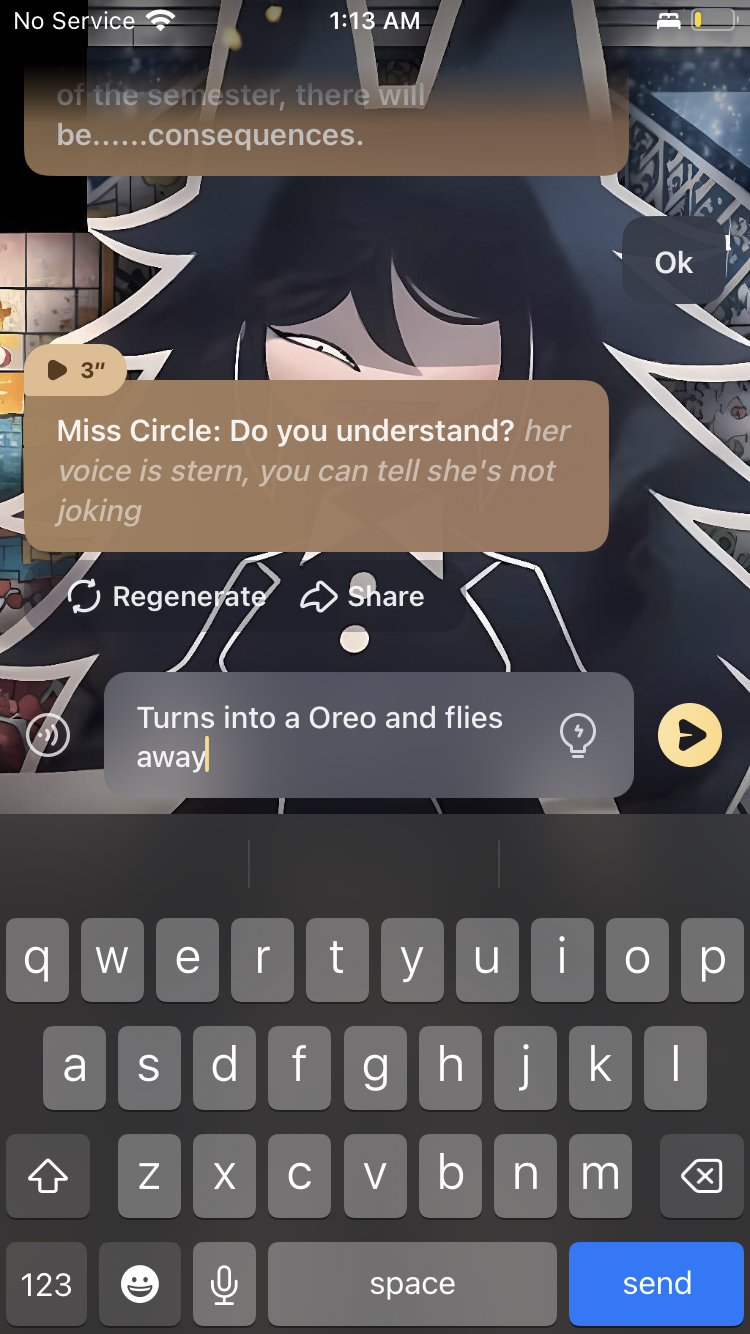Viewport: 750px width, 1334px height.
Task: Send the message with the yellow arrow
Action: click(x=690, y=735)
